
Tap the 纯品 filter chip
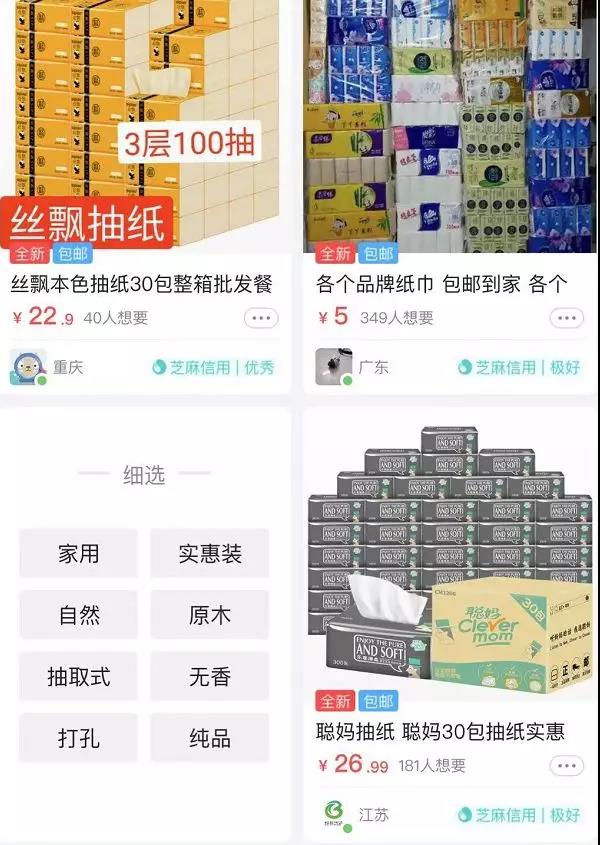pyautogui.click(x=210, y=739)
